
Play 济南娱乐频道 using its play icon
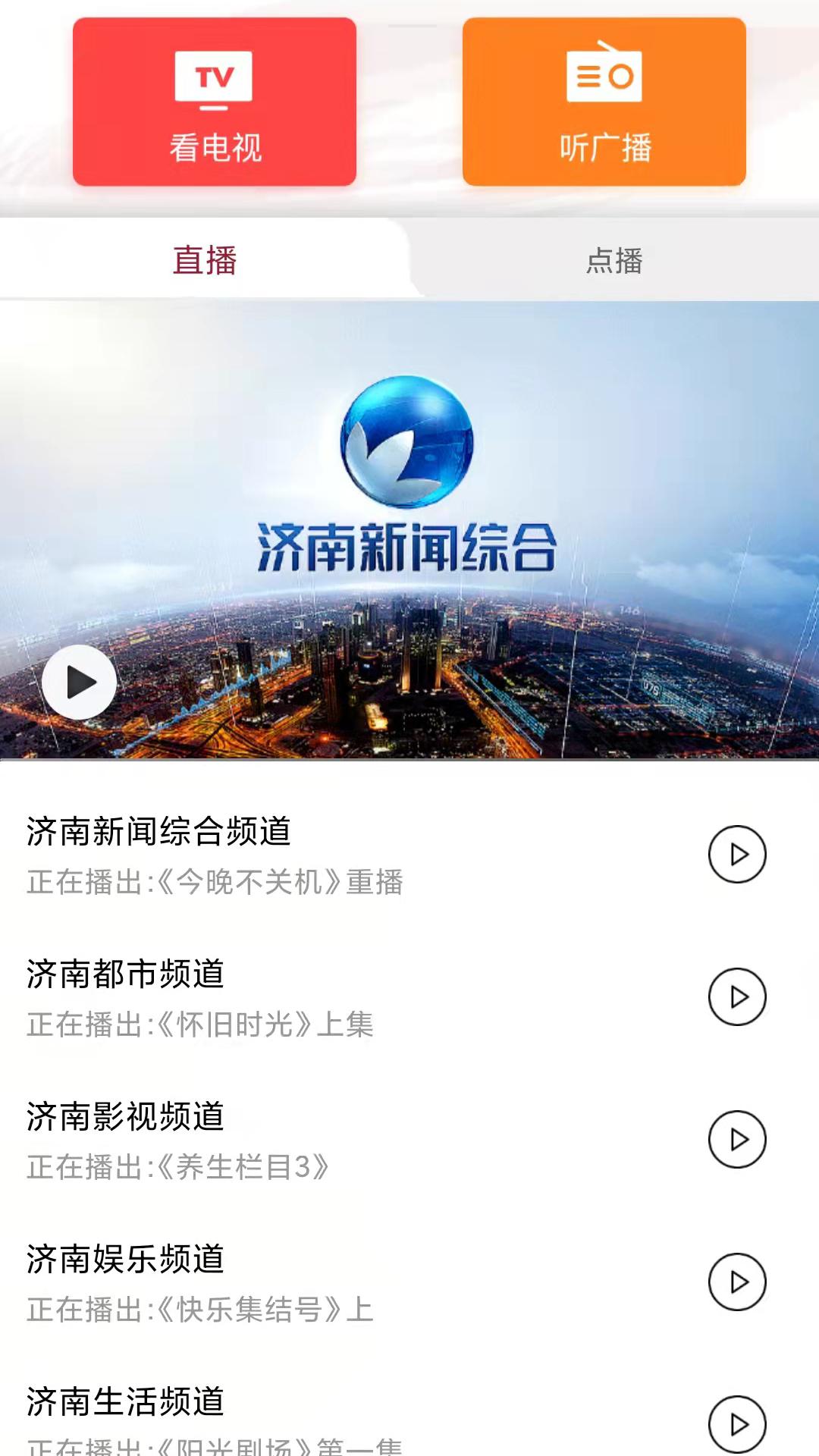pyautogui.click(x=736, y=1282)
